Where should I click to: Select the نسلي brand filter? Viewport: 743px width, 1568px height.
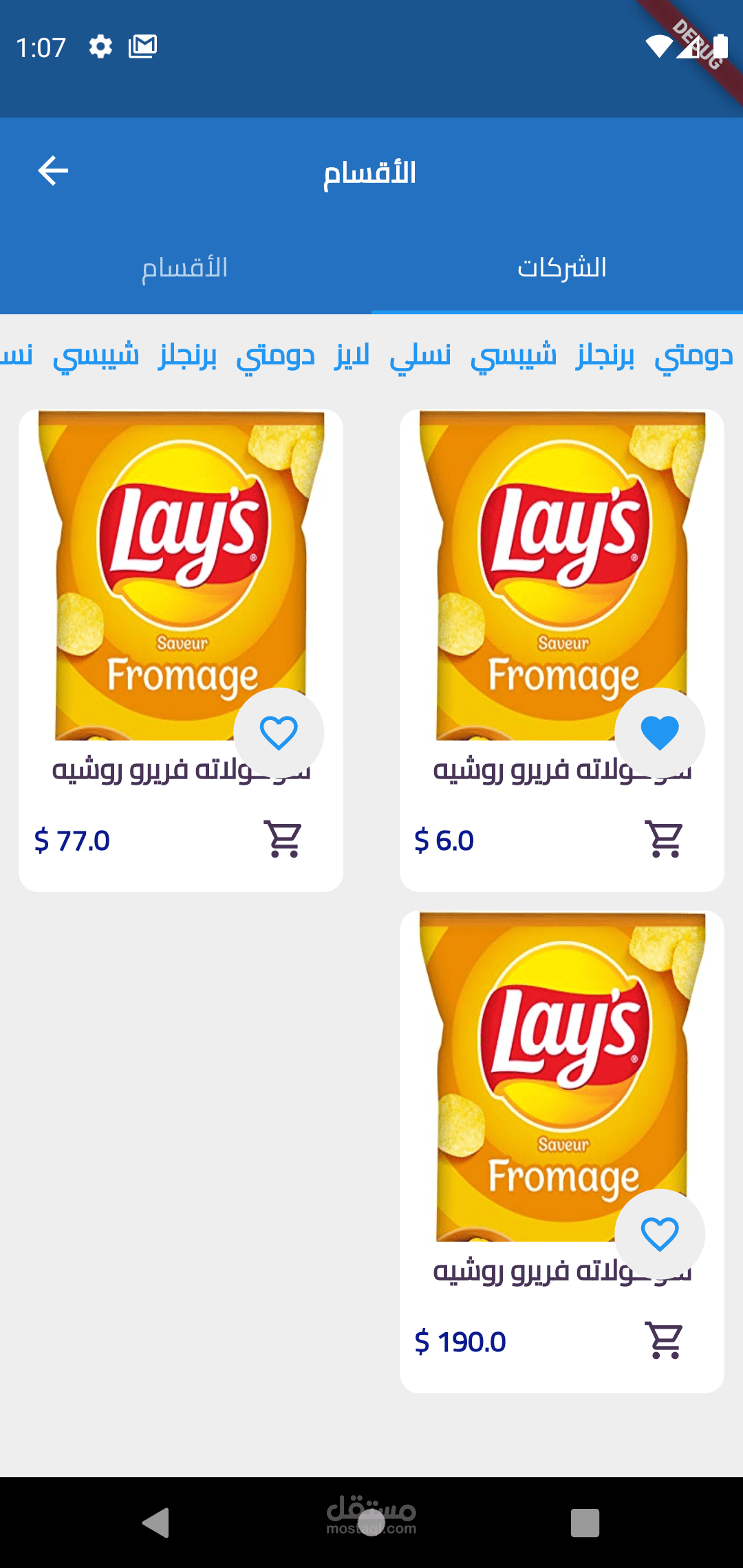click(420, 356)
